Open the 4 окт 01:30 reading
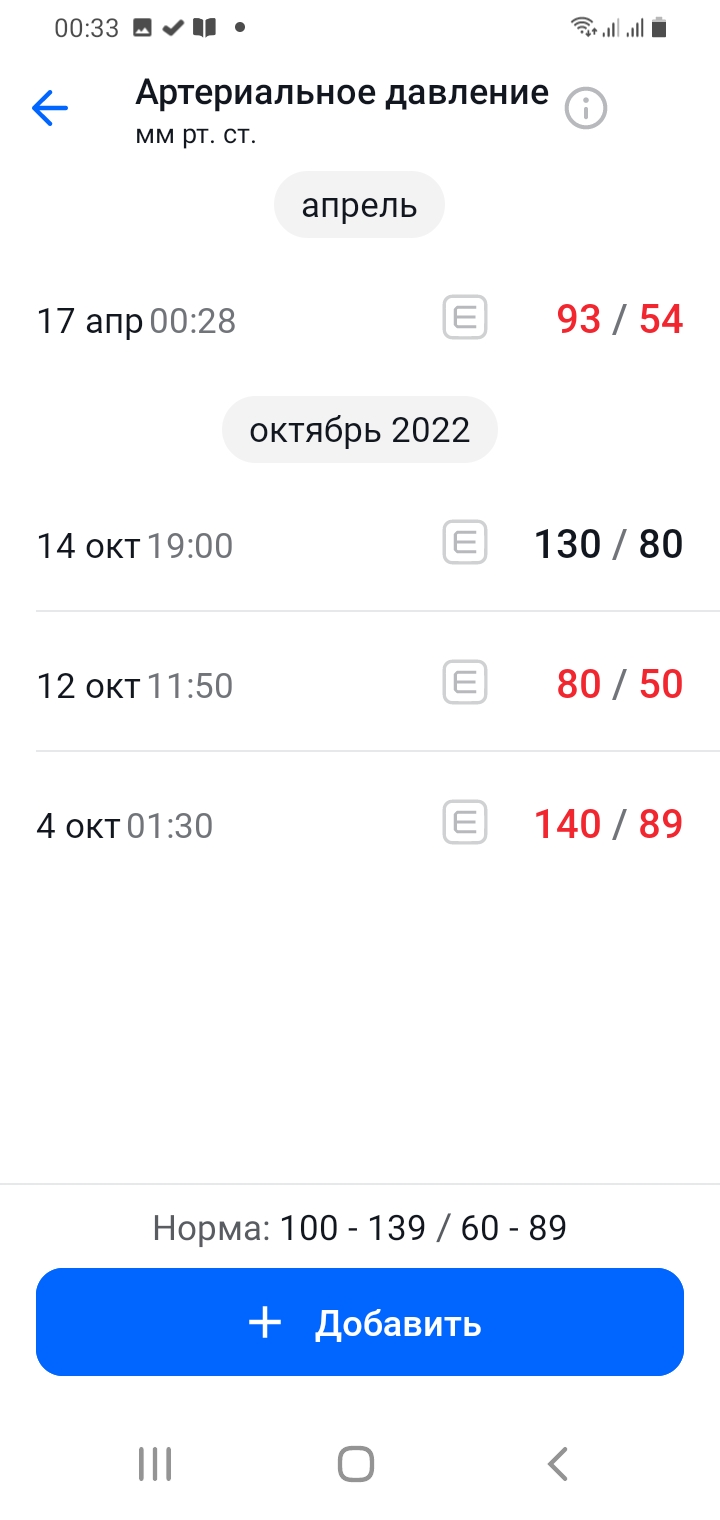The image size is (720, 1520). click(x=200, y=825)
